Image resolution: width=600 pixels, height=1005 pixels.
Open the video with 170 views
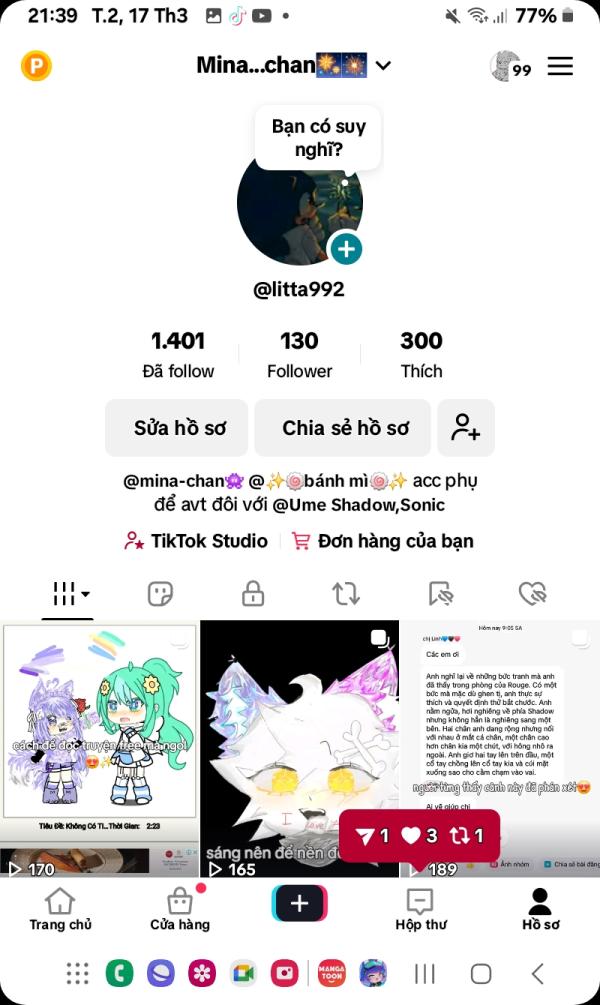(x=99, y=748)
